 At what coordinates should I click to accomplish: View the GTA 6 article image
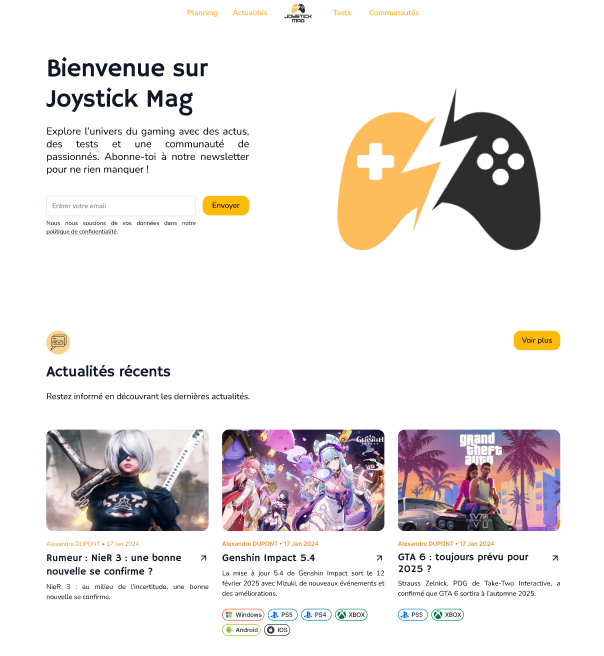[479, 480]
